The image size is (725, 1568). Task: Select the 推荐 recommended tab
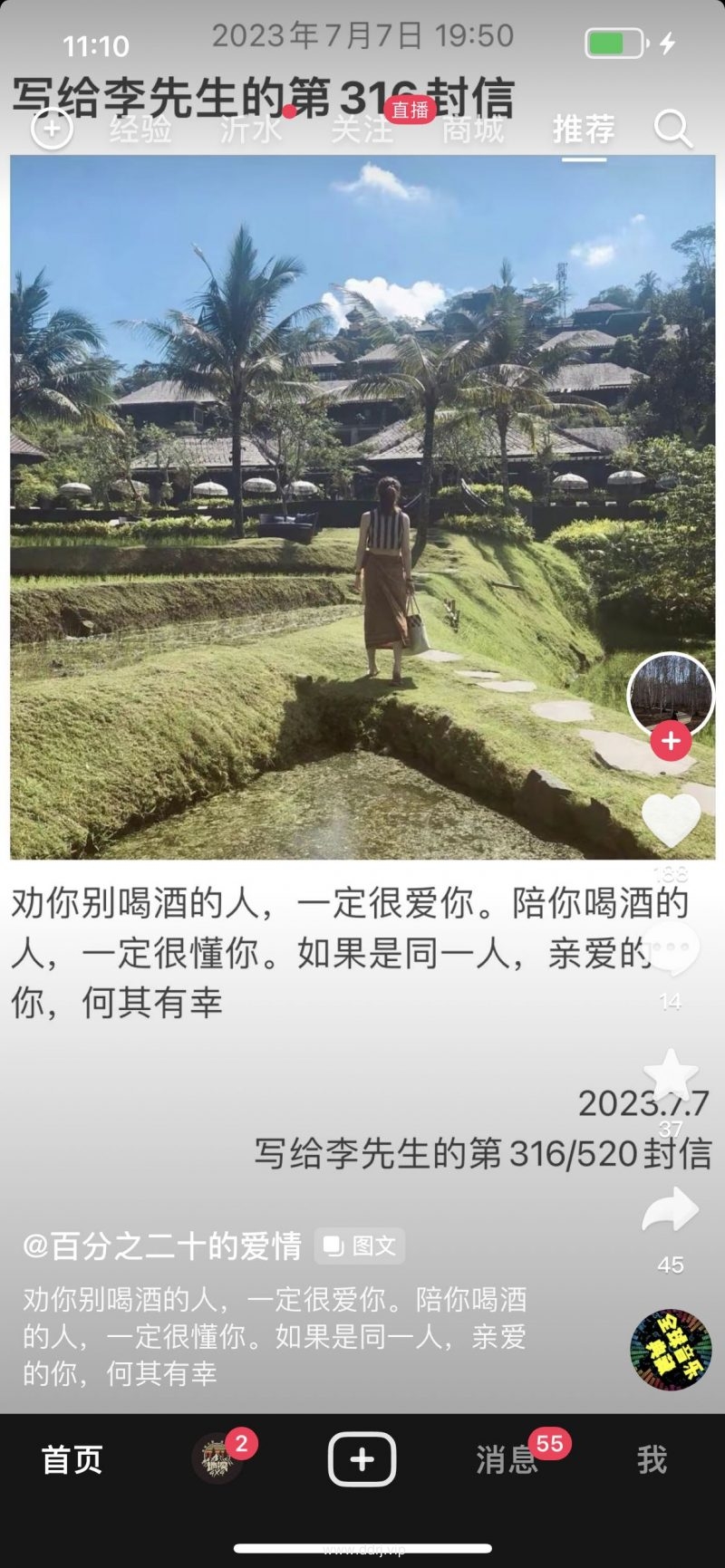(x=584, y=130)
